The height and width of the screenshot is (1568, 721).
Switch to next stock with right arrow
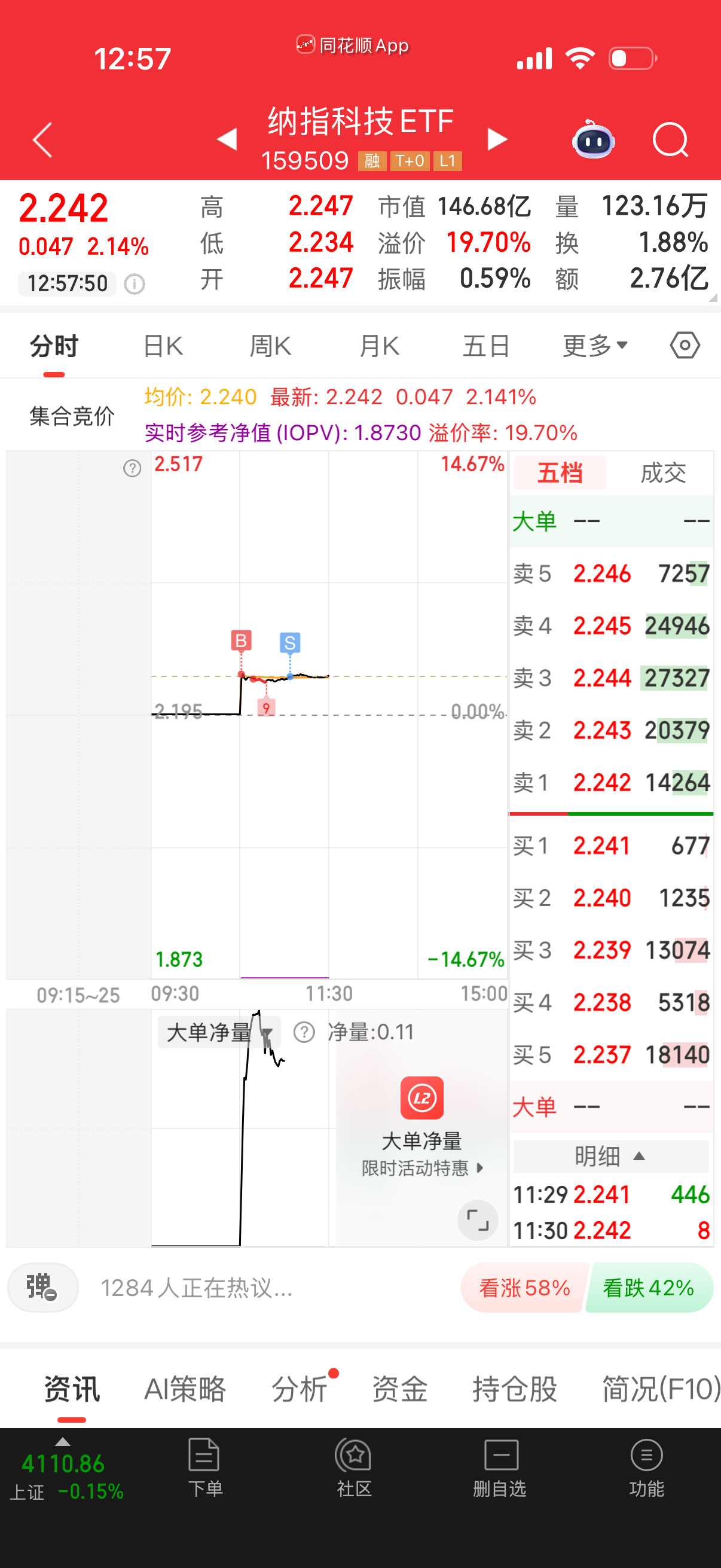pyautogui.click(x=497, y=139)
